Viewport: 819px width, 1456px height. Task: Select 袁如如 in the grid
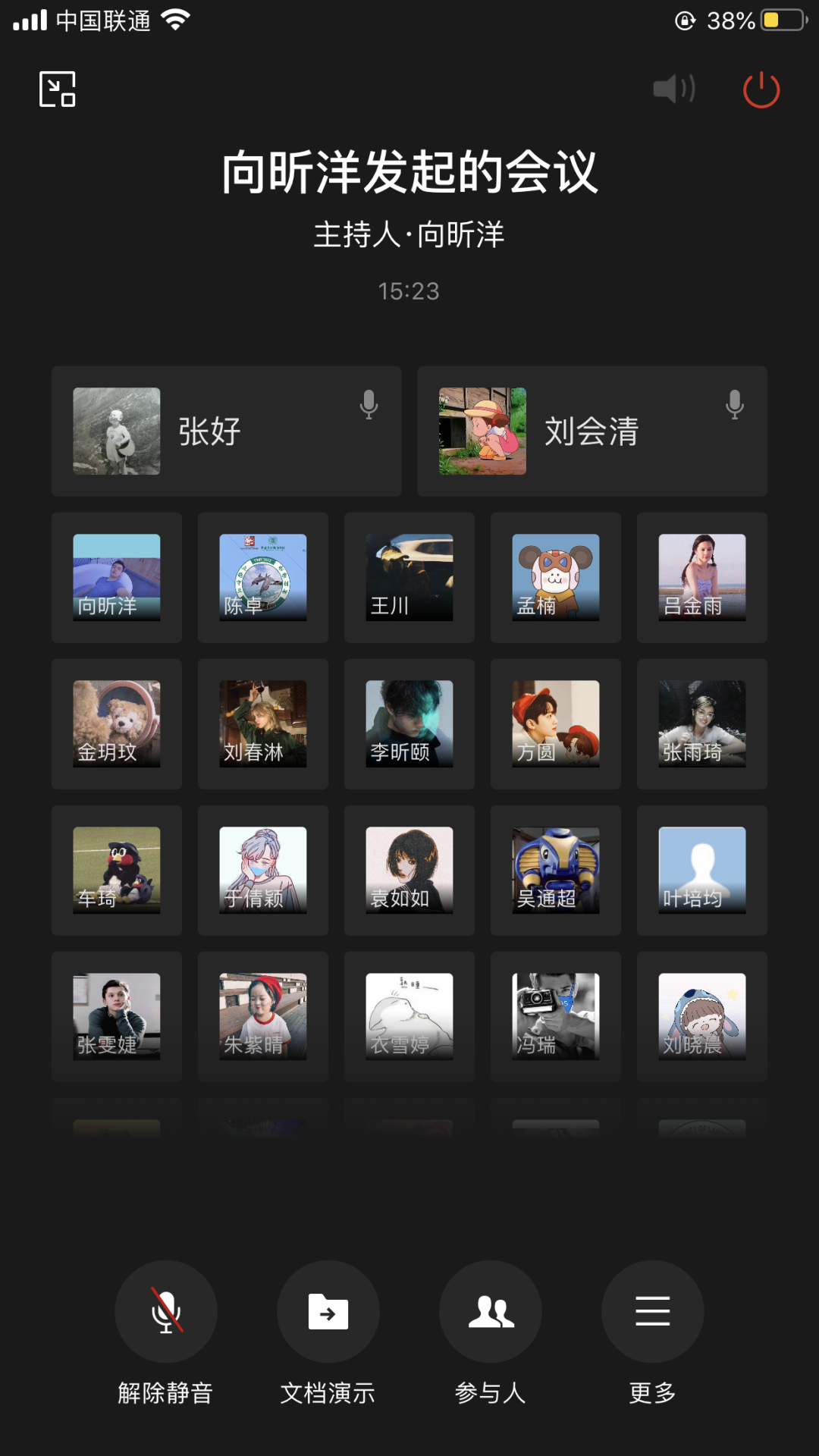point(409,871)
